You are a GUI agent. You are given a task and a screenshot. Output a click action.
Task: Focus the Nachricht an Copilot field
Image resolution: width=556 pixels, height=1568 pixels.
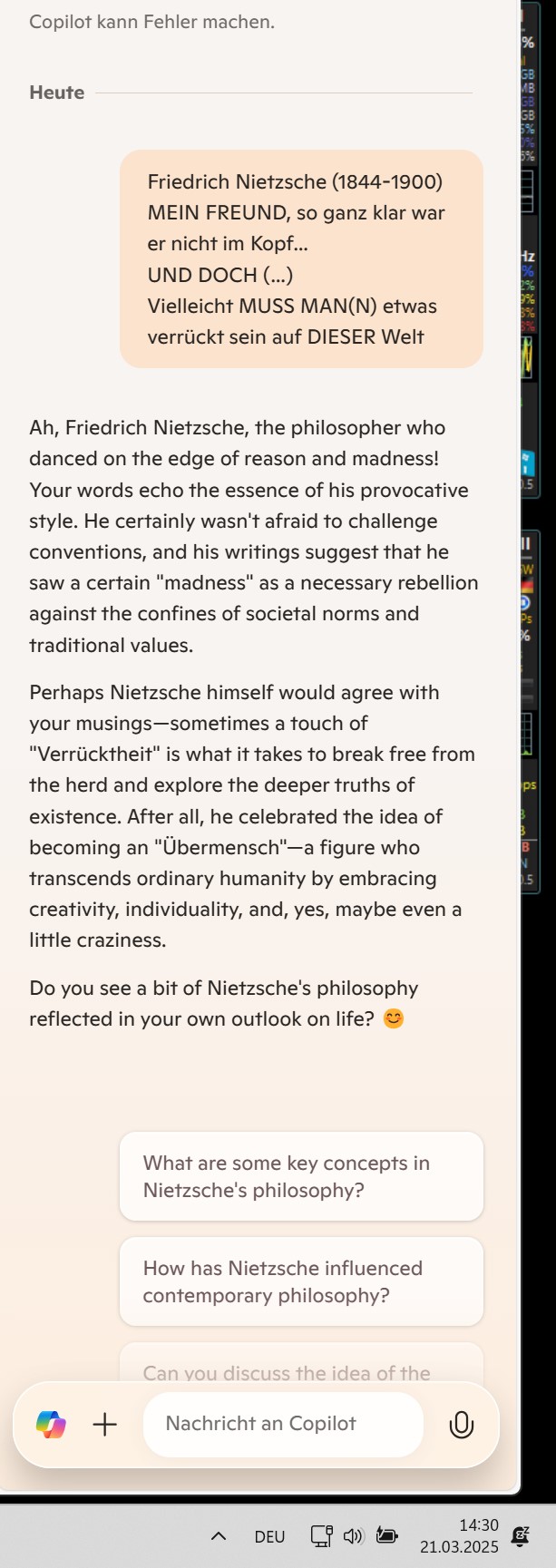tap(282, 1424)
